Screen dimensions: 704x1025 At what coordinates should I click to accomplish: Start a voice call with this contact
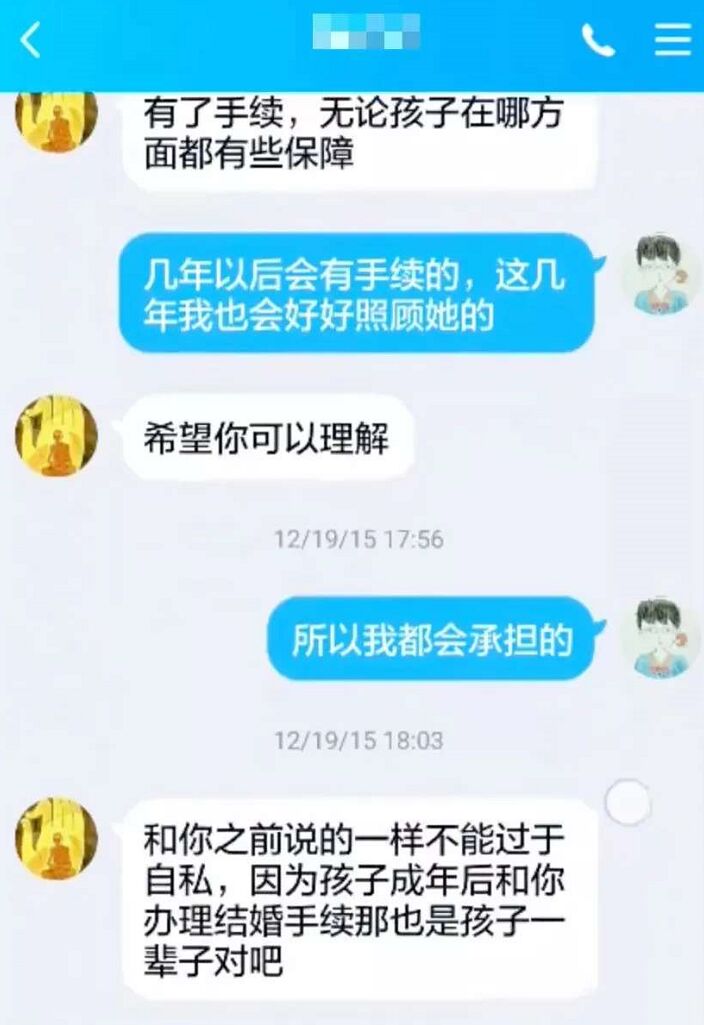pyautogui.click(x=598, y=41)
